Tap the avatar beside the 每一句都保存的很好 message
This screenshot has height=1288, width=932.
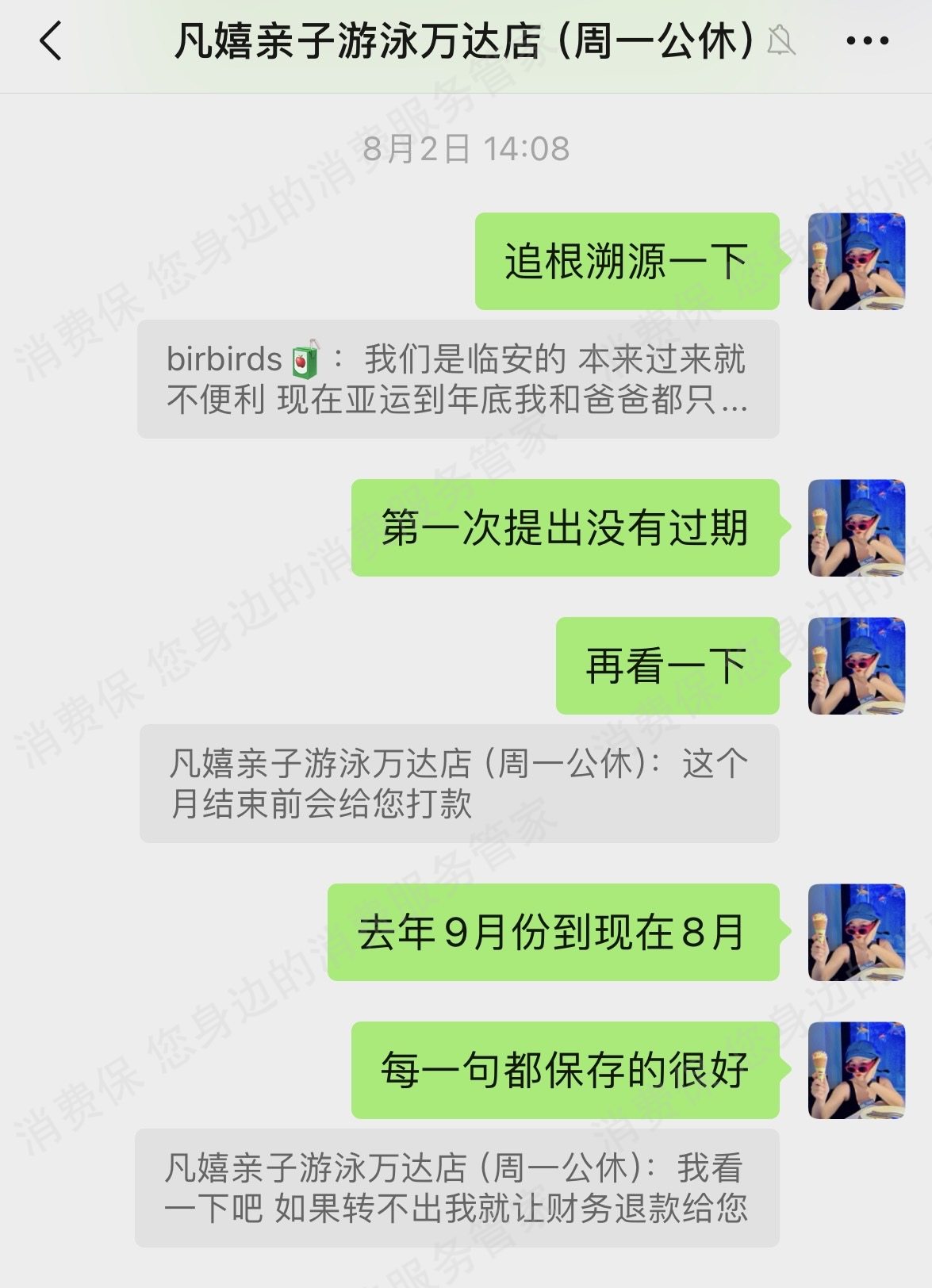[x=856, y=1070]
